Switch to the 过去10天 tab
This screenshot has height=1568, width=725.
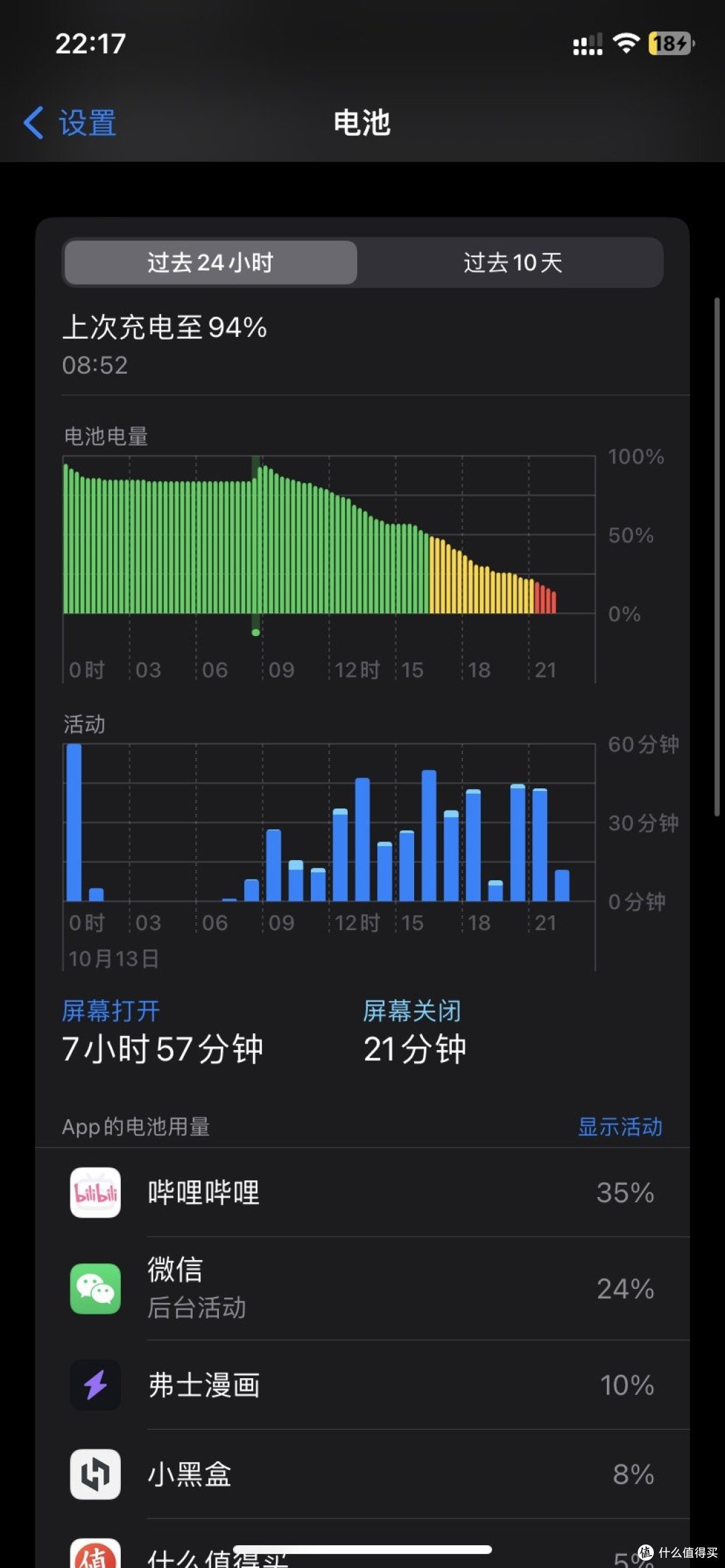pyautogui.click(x=512, y=263)
